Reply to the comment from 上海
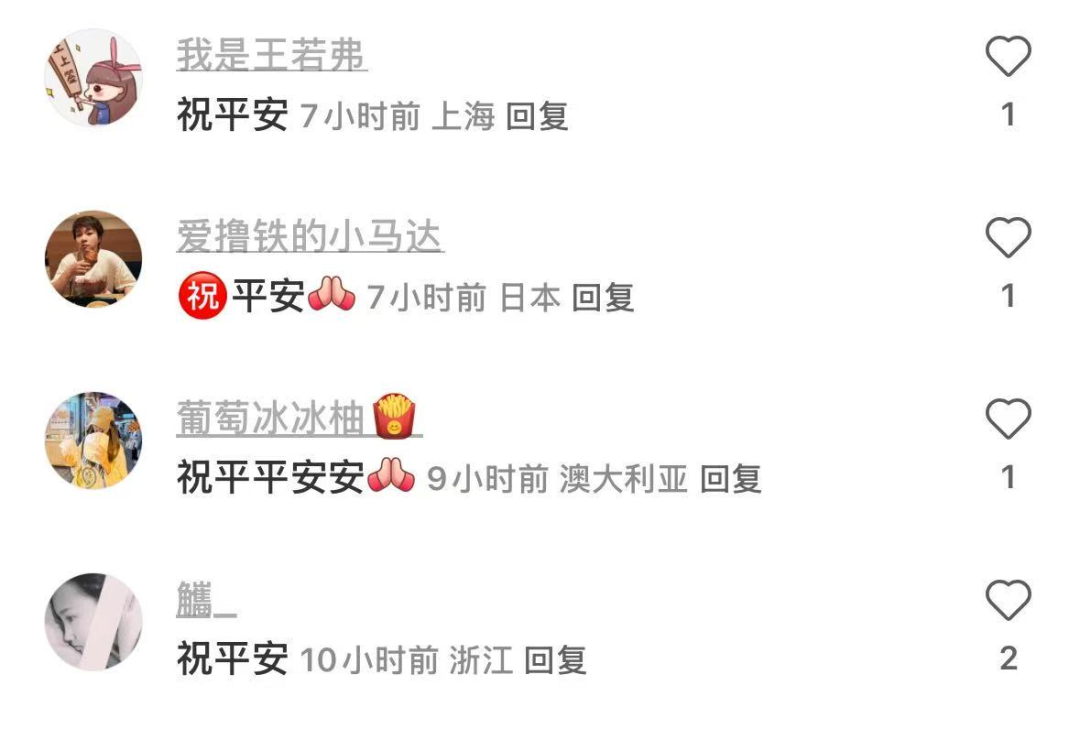This screenshot has height=729, width=1080. point(537,117)
